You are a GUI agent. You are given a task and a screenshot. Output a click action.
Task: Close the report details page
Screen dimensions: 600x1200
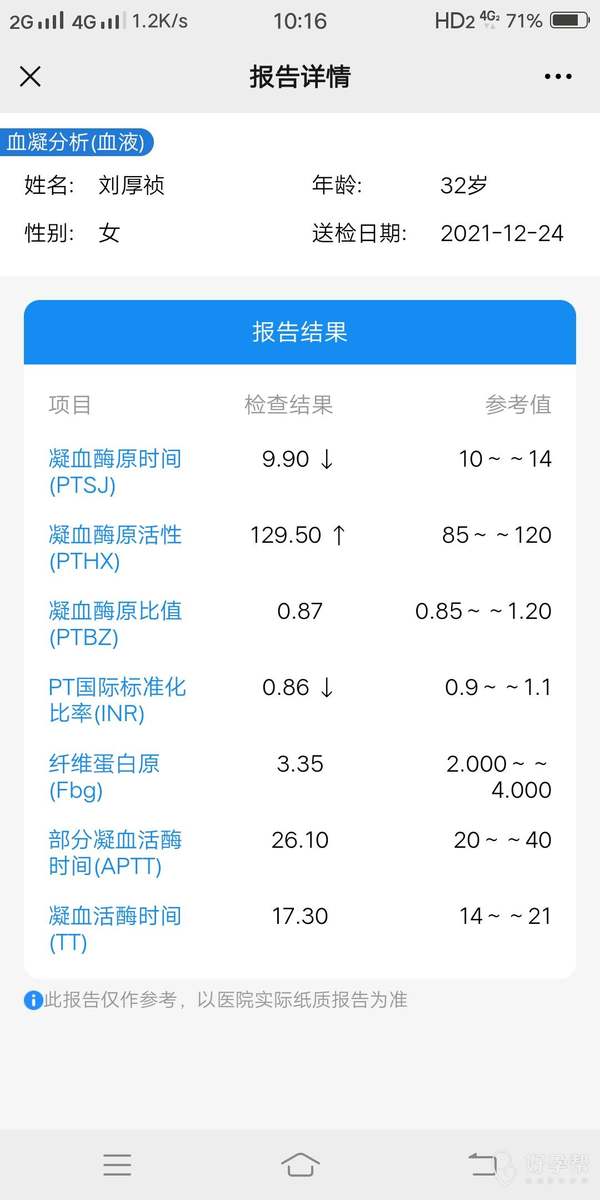(31, 77)
